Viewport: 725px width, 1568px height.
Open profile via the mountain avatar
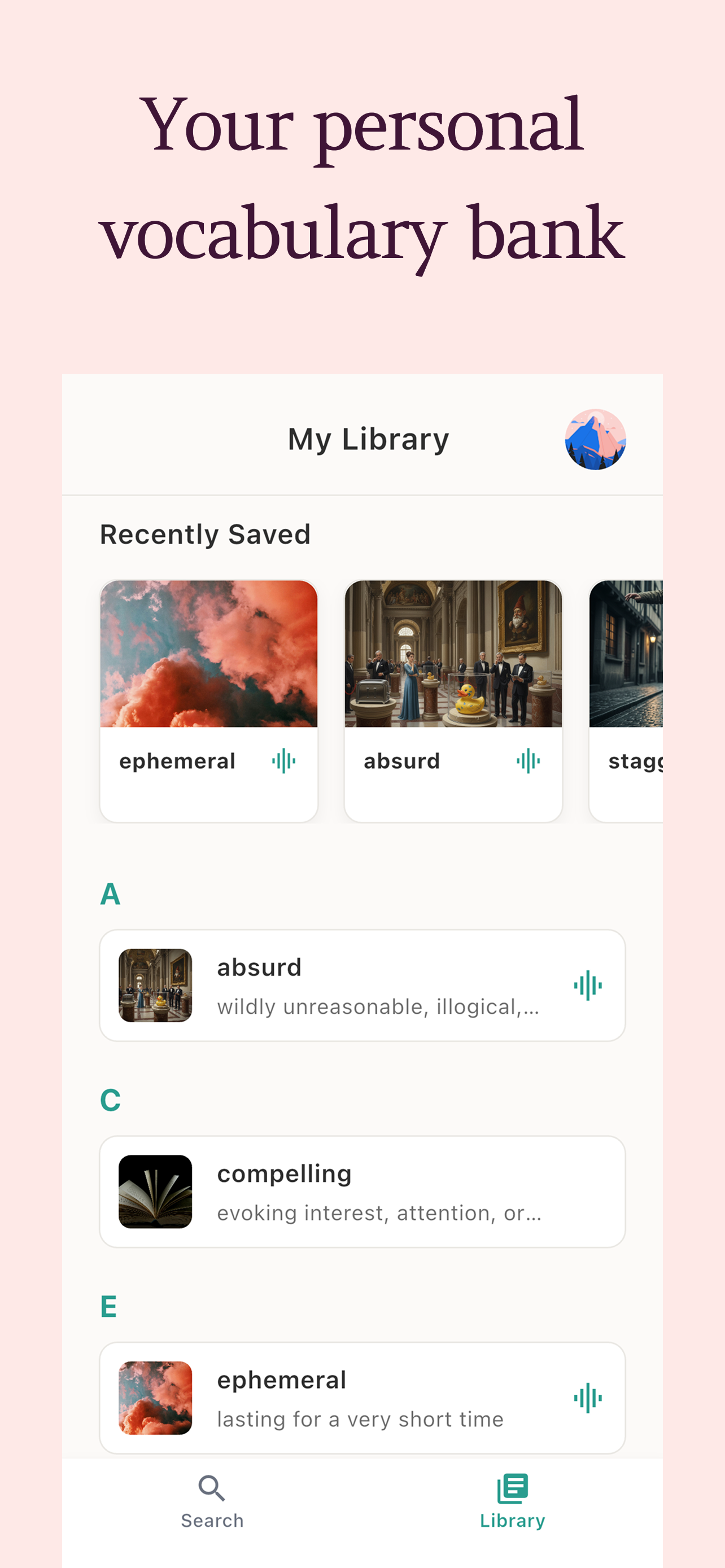tap(595, 439)
